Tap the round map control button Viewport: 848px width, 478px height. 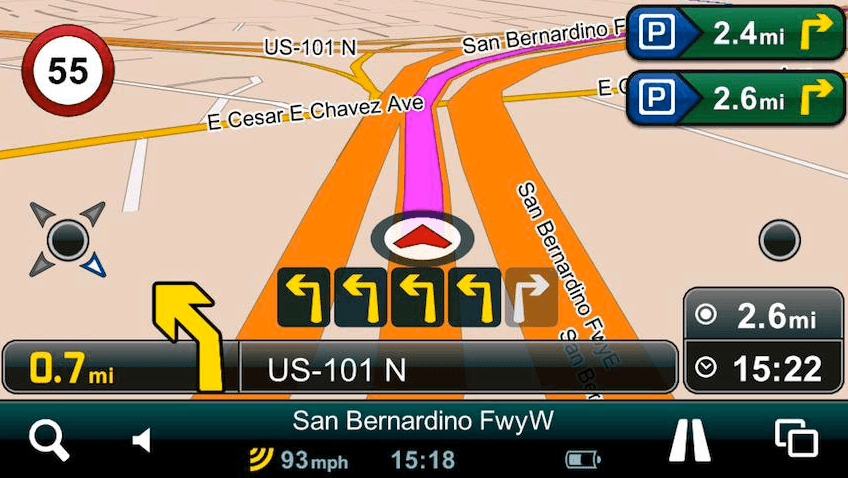click(x=779, y=241)
